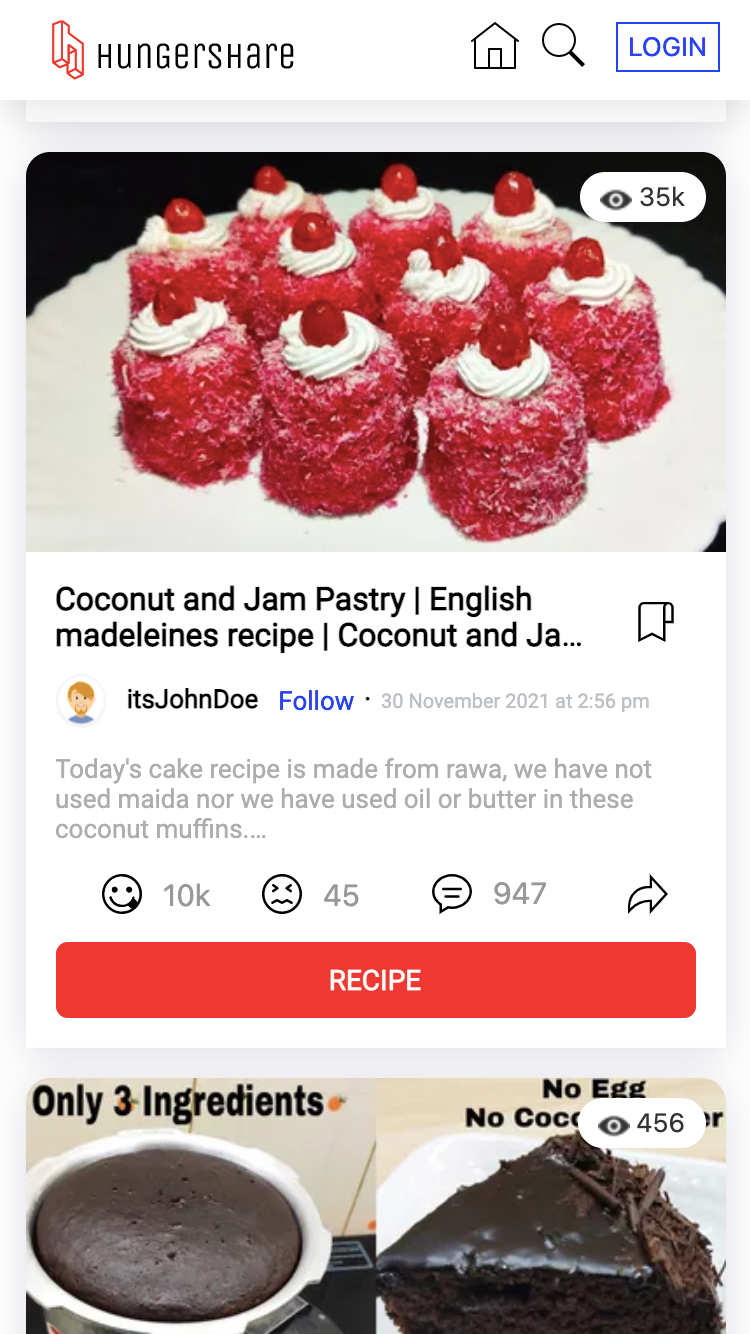Go to the home page icon
Viewport: 750px width, 1334px height.
pyautogui.click(x=494, y=47)
